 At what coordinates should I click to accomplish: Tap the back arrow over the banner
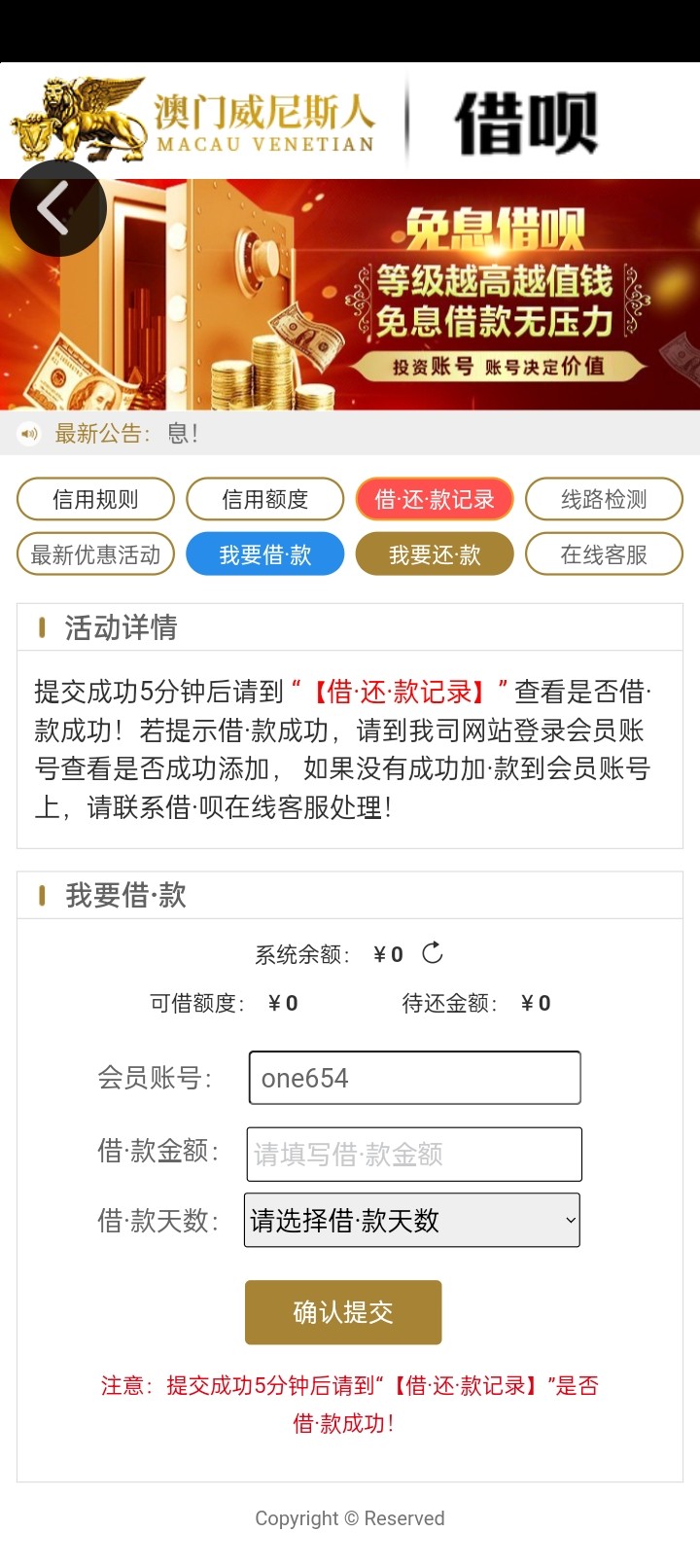coord(56,208)
